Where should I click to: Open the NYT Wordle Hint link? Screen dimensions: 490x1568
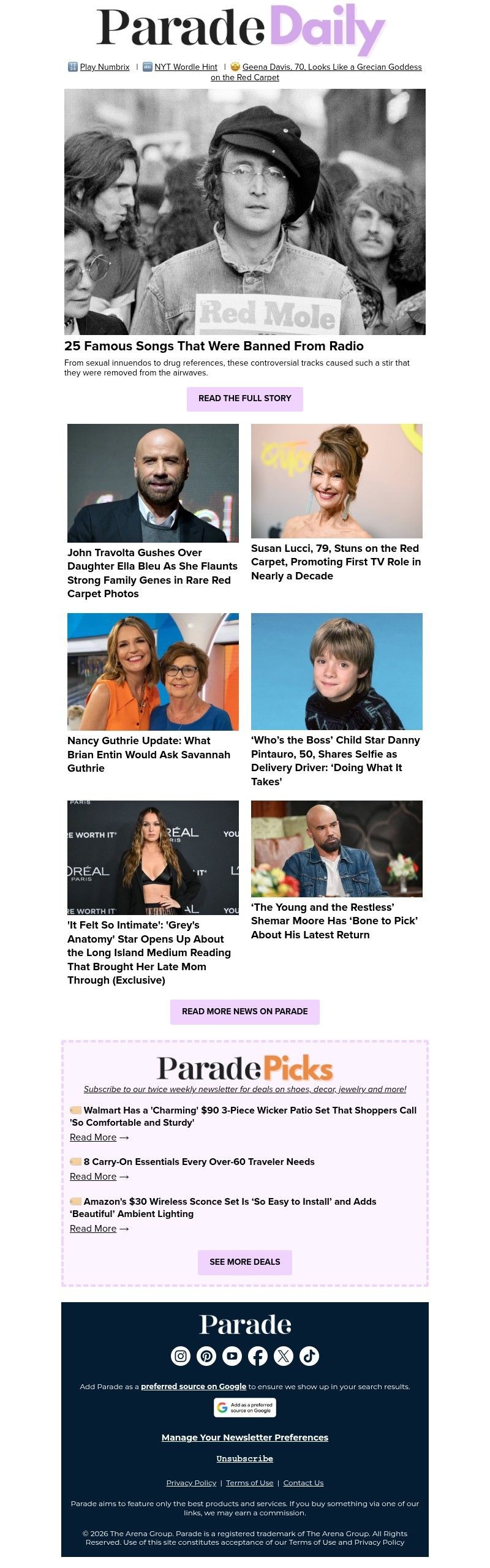click(x=186, y=67)
